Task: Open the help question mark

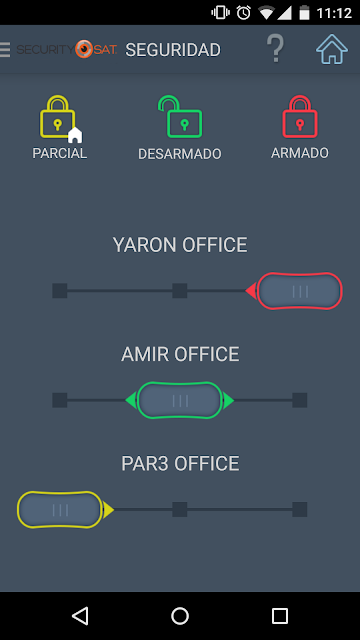Action: pyautogui.click(x=276, y=49)
